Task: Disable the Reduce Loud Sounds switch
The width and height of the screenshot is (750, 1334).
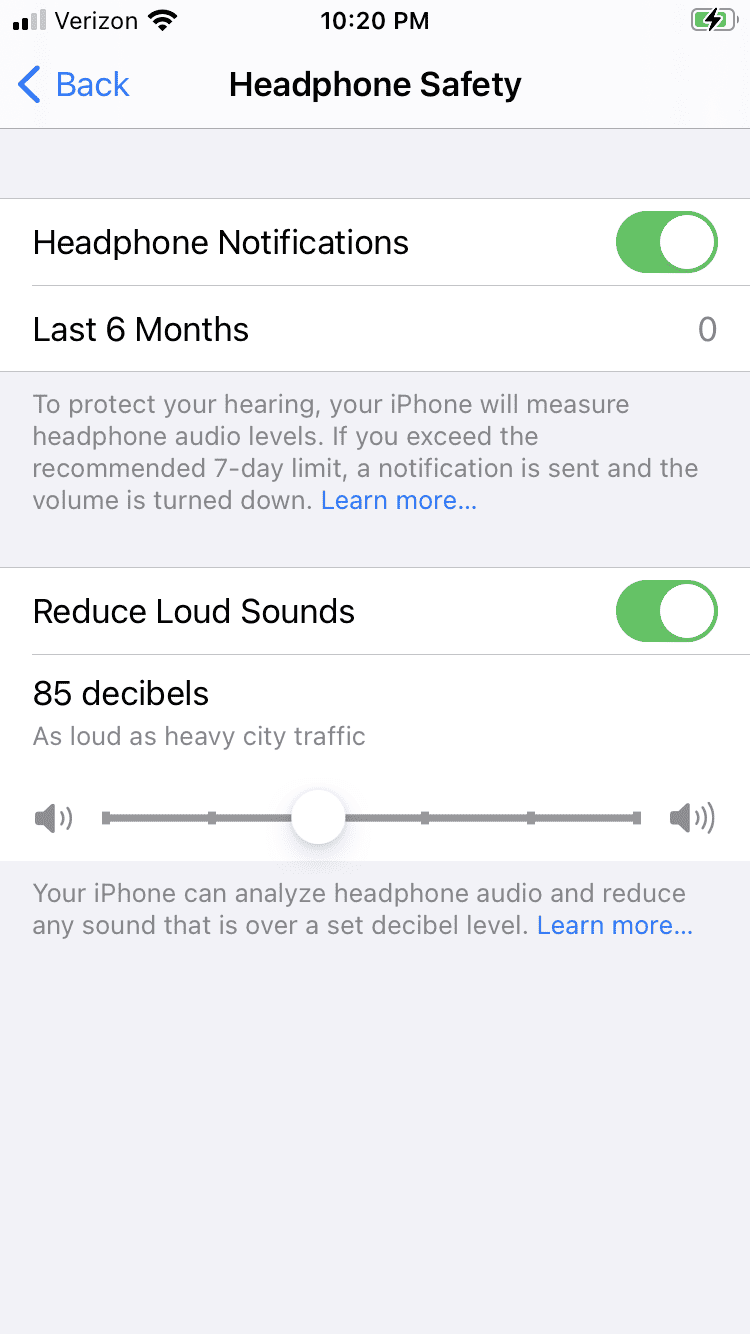Action: [666, 611]
